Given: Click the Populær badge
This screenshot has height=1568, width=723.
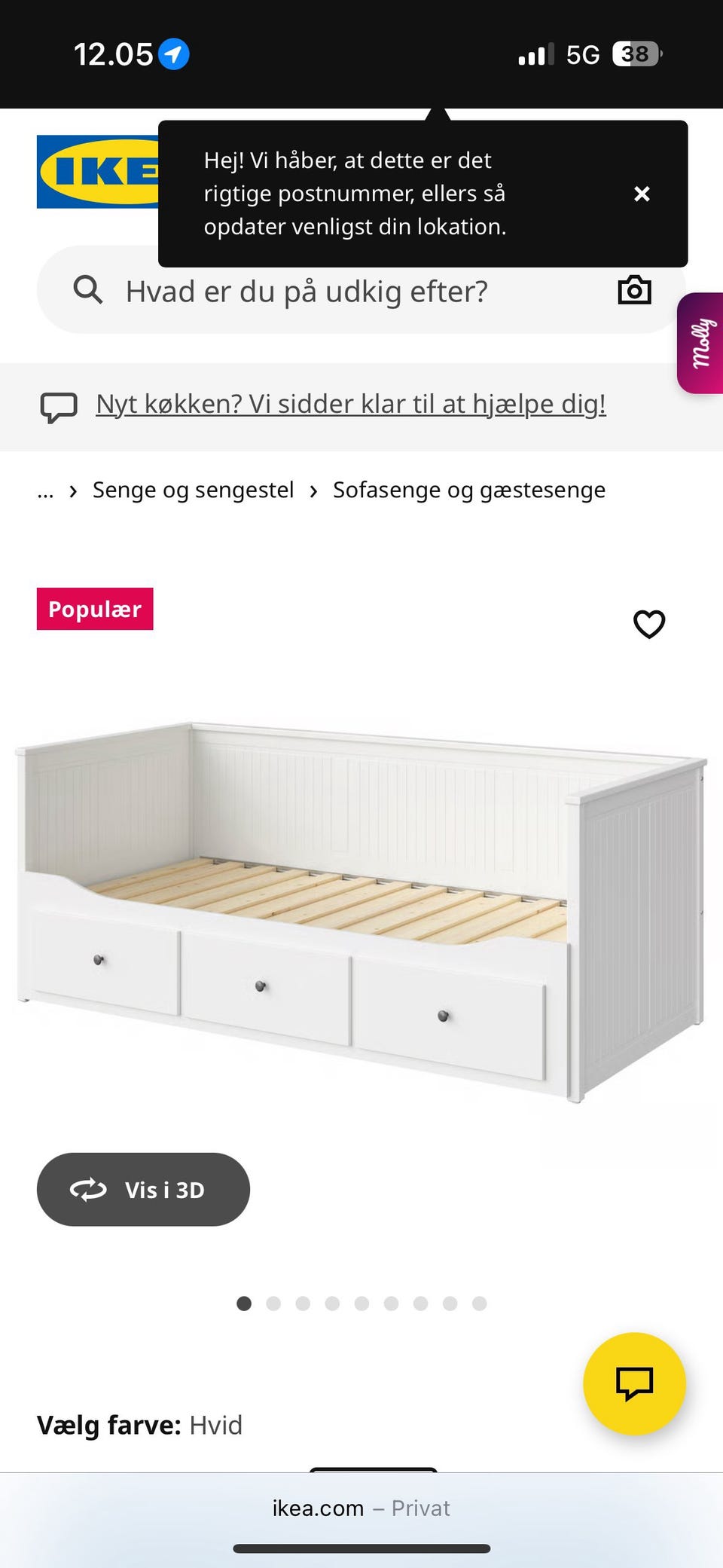Looking at the screenshot, I should [95, 609].
